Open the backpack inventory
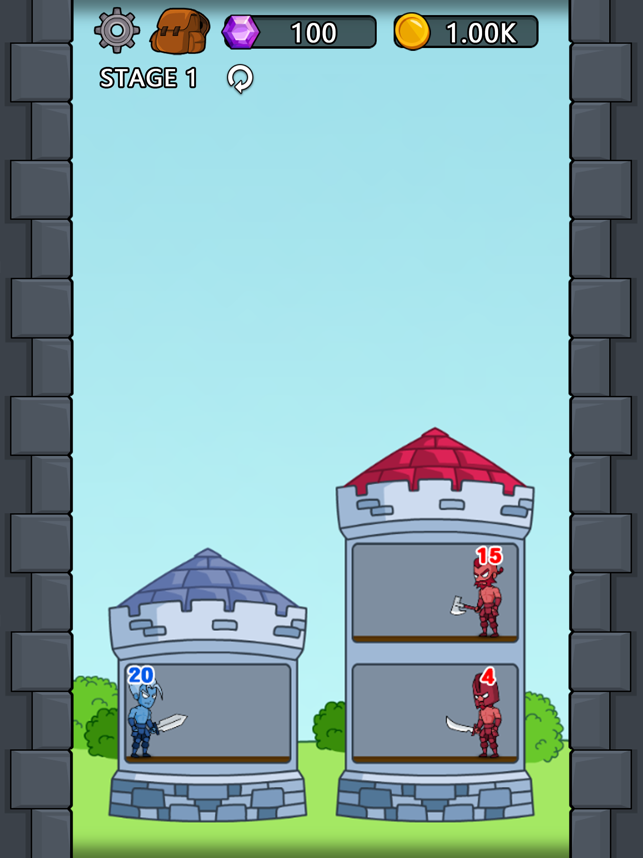This screenshot has height=858, width=643. 180,31
